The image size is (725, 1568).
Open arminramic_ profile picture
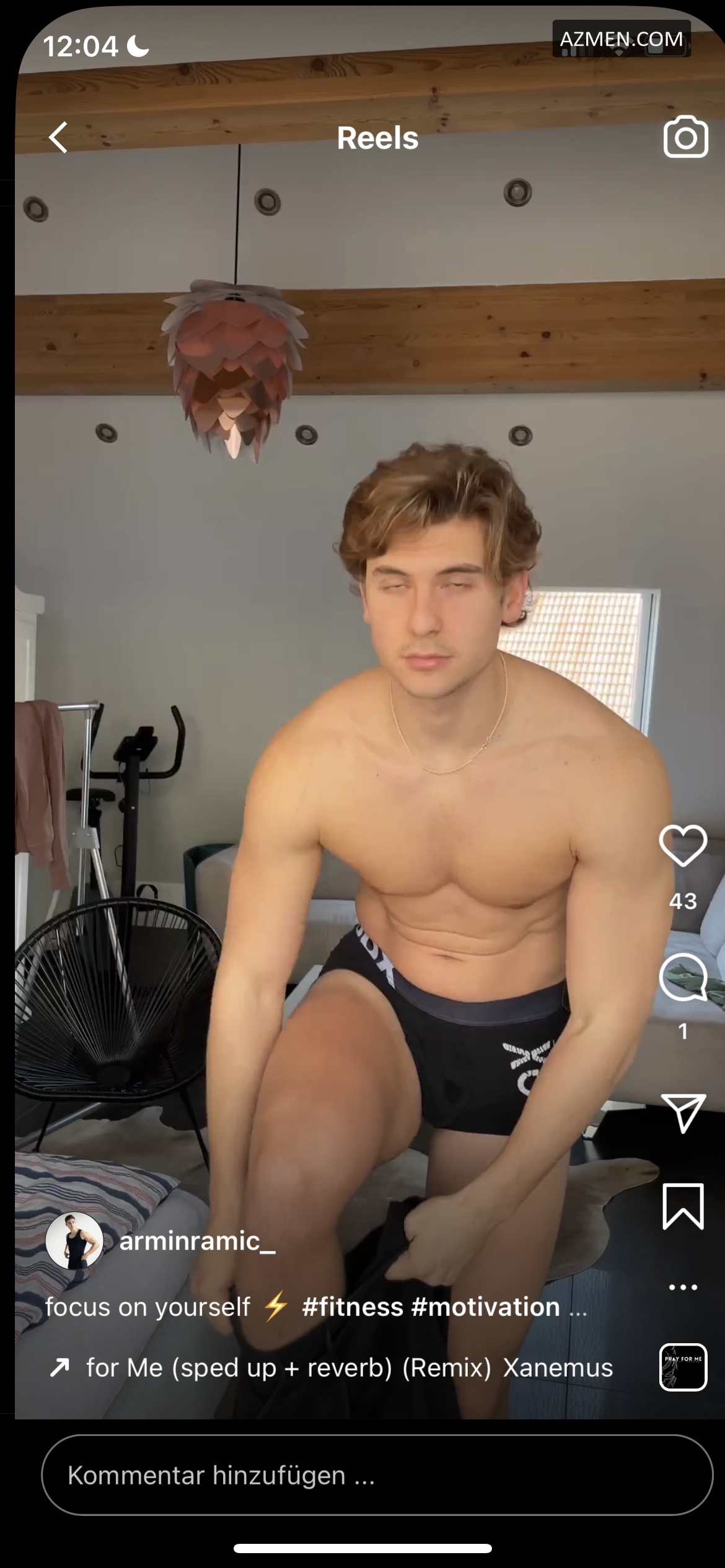click(x=74, y=1241)
